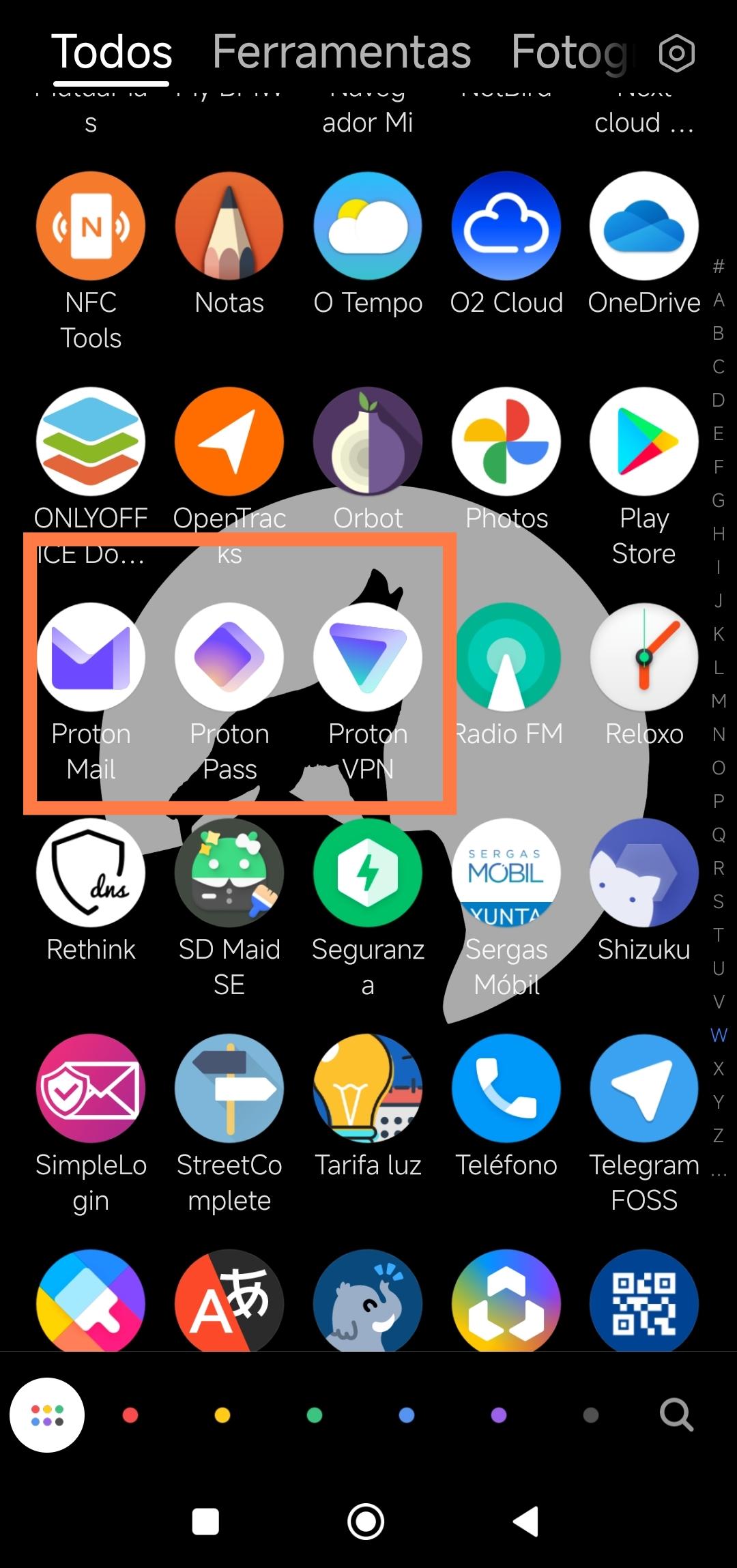Launch the Orbot app
Screen dimensions: 737x1568
point(368,441)
